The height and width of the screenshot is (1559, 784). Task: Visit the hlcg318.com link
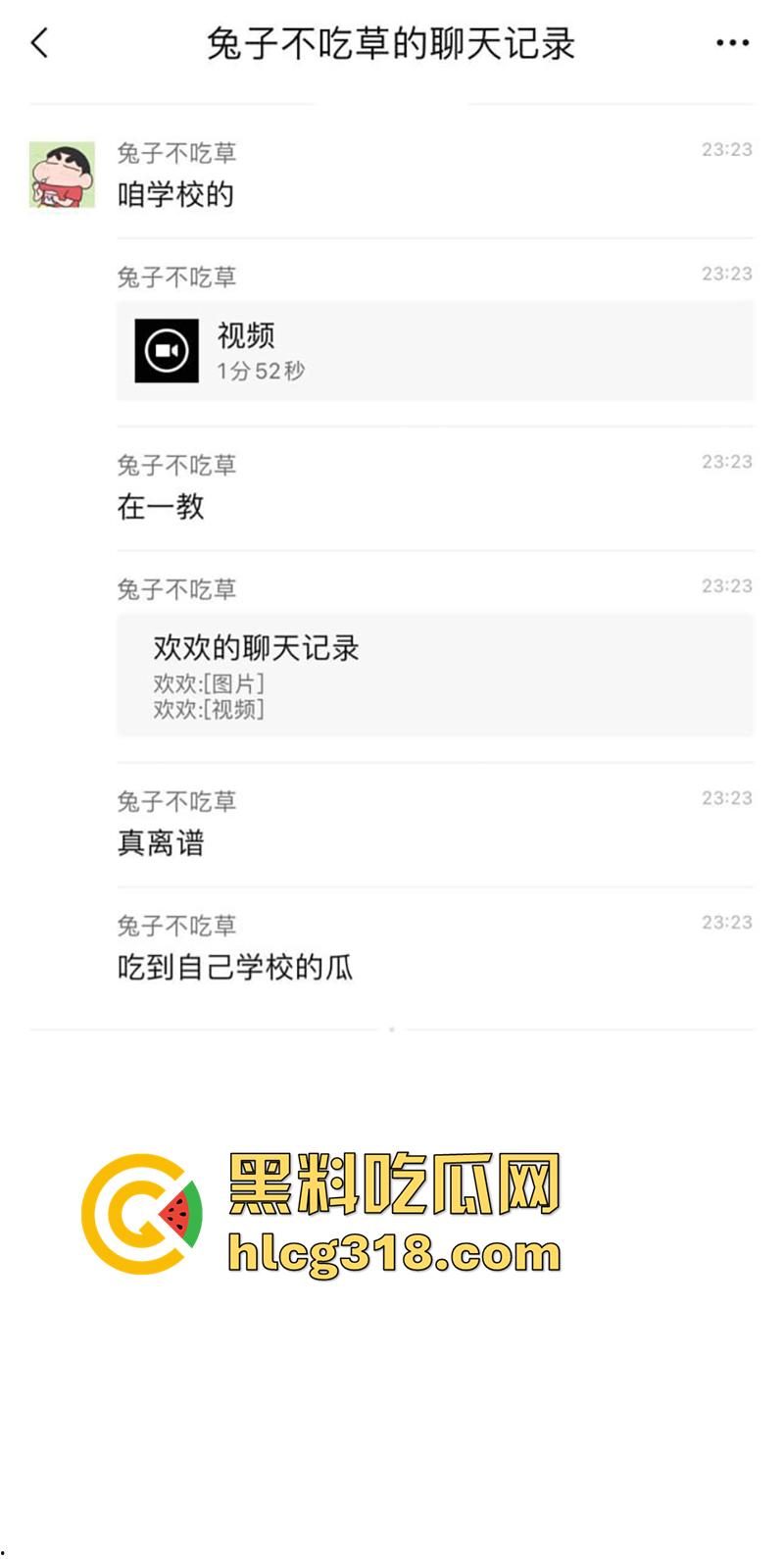coord(390,1253)
